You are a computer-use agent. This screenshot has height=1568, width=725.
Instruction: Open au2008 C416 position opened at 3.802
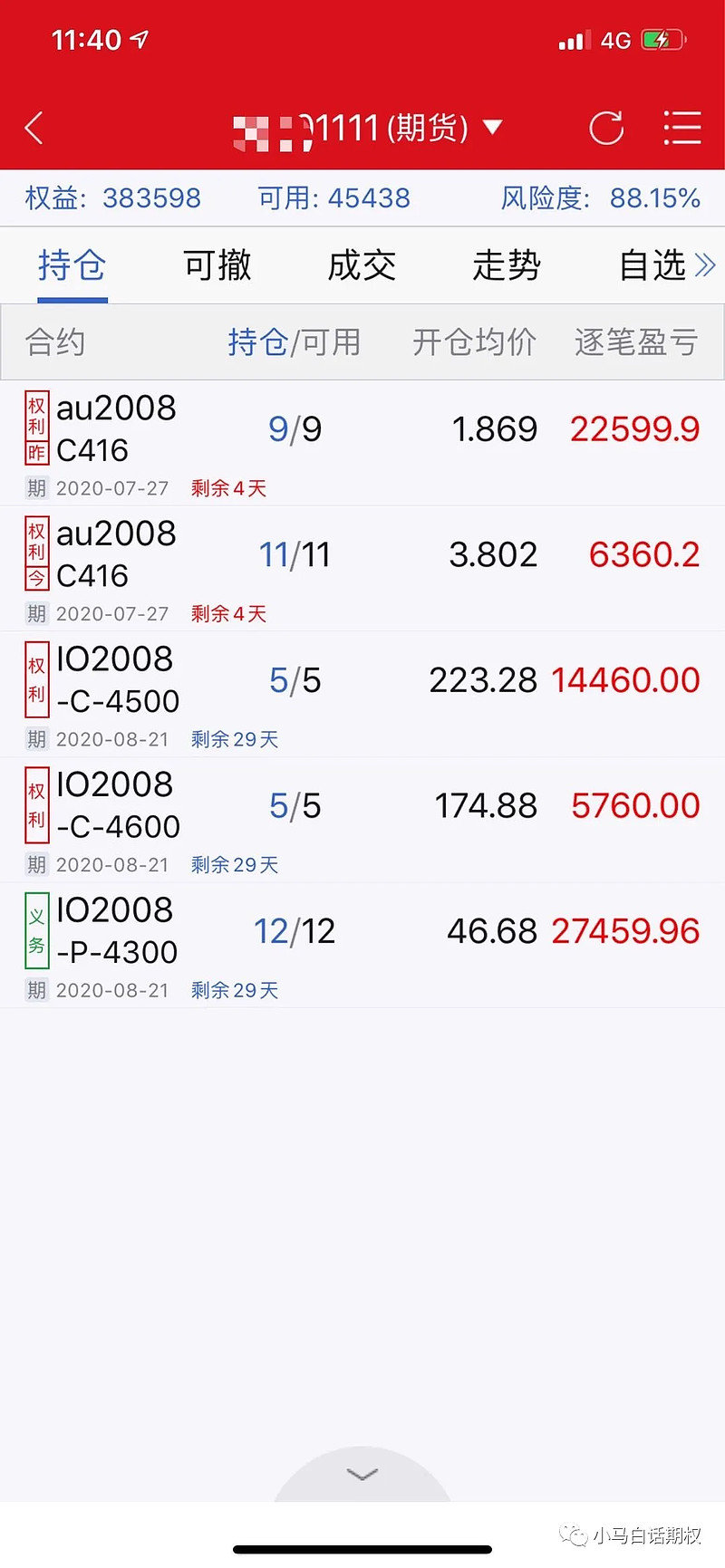pos(362,569)
